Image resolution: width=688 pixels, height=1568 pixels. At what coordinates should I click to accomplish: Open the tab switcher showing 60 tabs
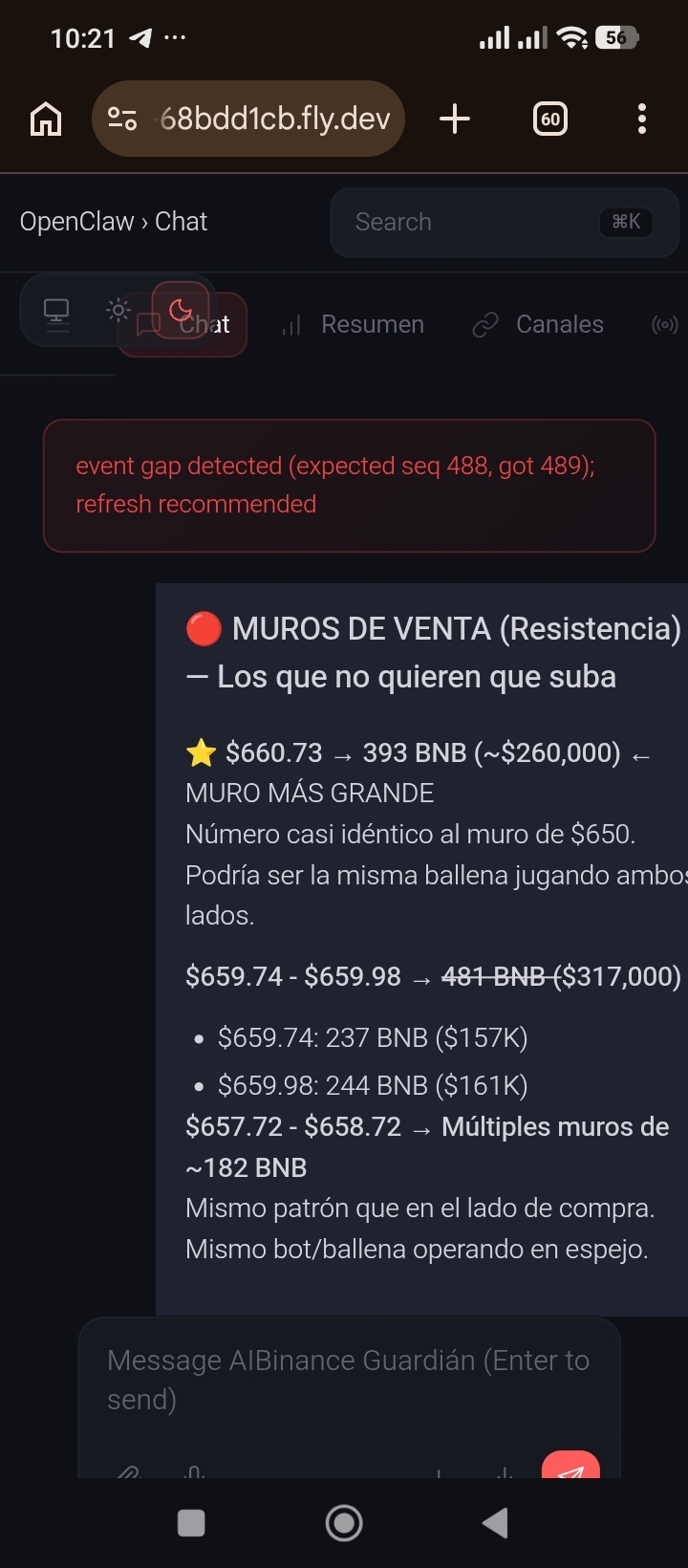549,119
